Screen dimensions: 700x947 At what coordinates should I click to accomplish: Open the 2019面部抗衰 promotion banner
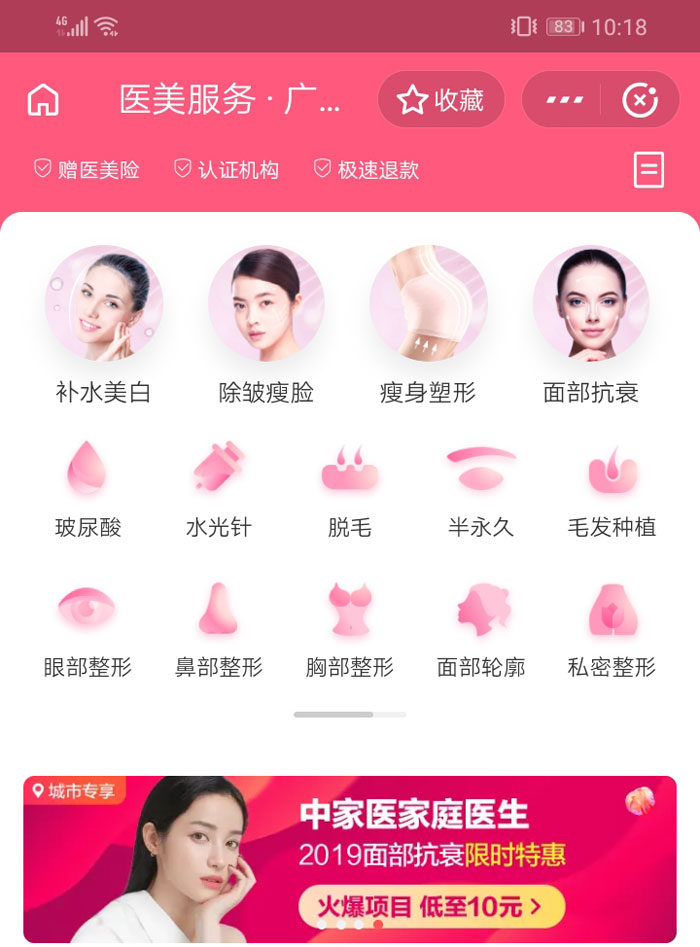point(350,858)
